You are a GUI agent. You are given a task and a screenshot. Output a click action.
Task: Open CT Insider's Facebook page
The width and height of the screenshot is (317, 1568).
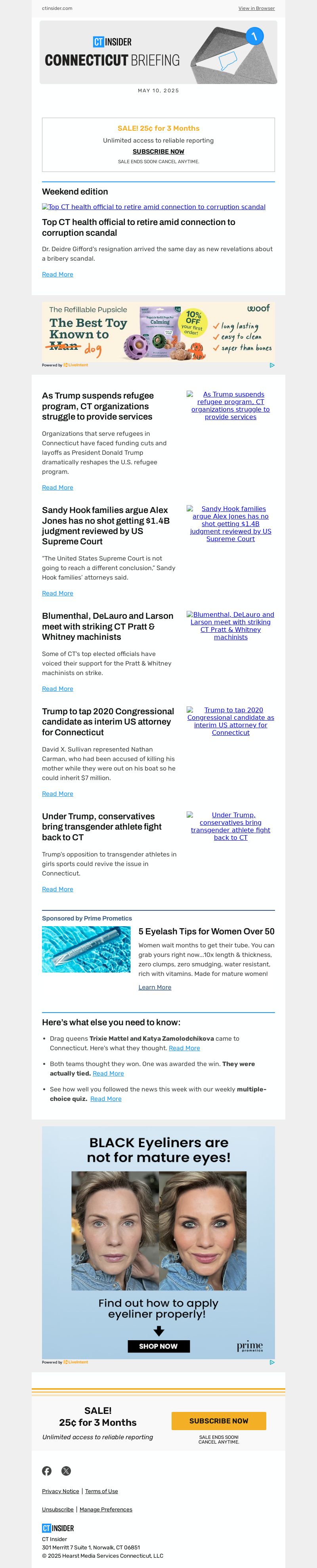pos(47,1471)
